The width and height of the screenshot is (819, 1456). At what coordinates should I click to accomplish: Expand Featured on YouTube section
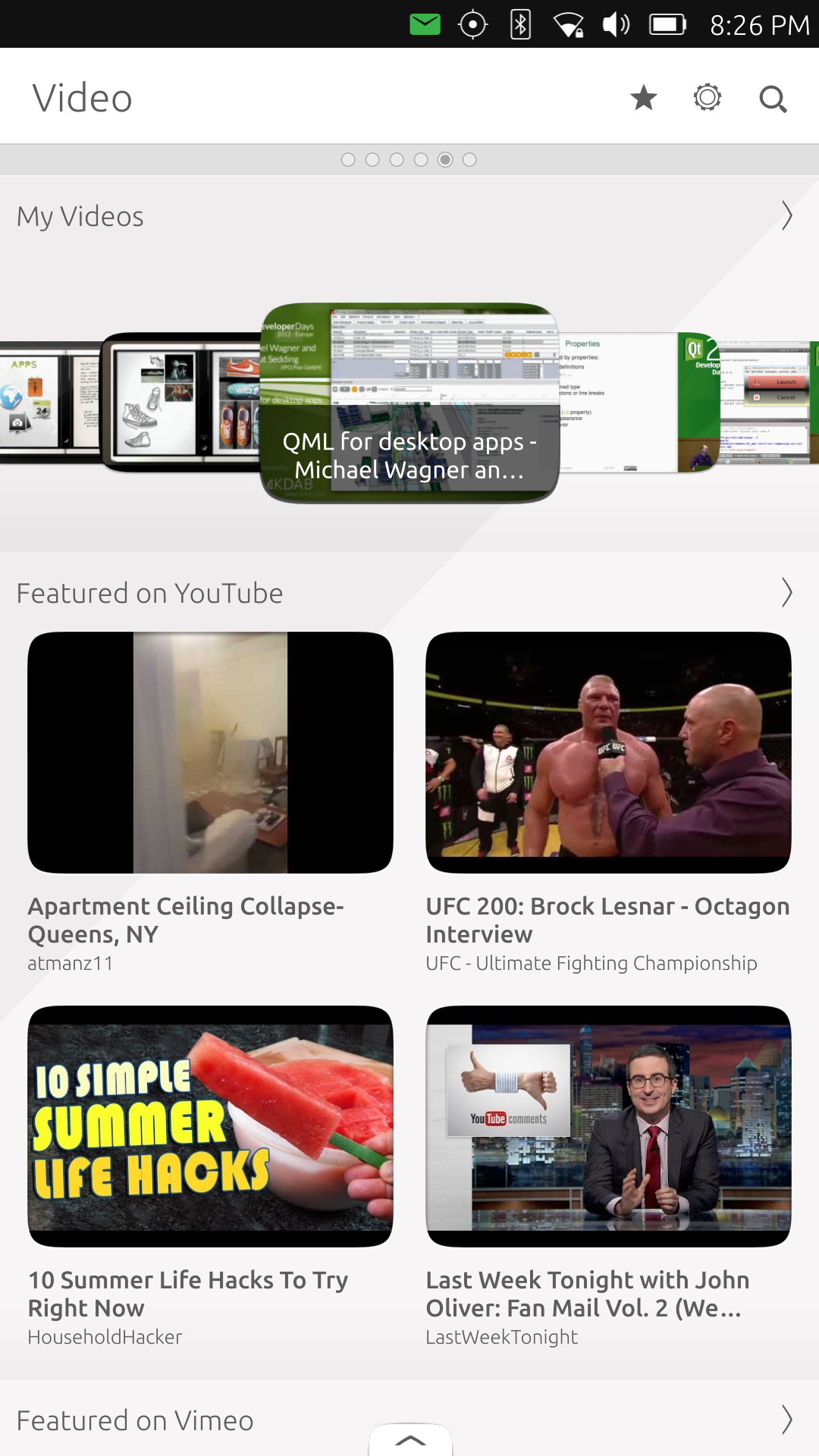(x=786, y=593)
